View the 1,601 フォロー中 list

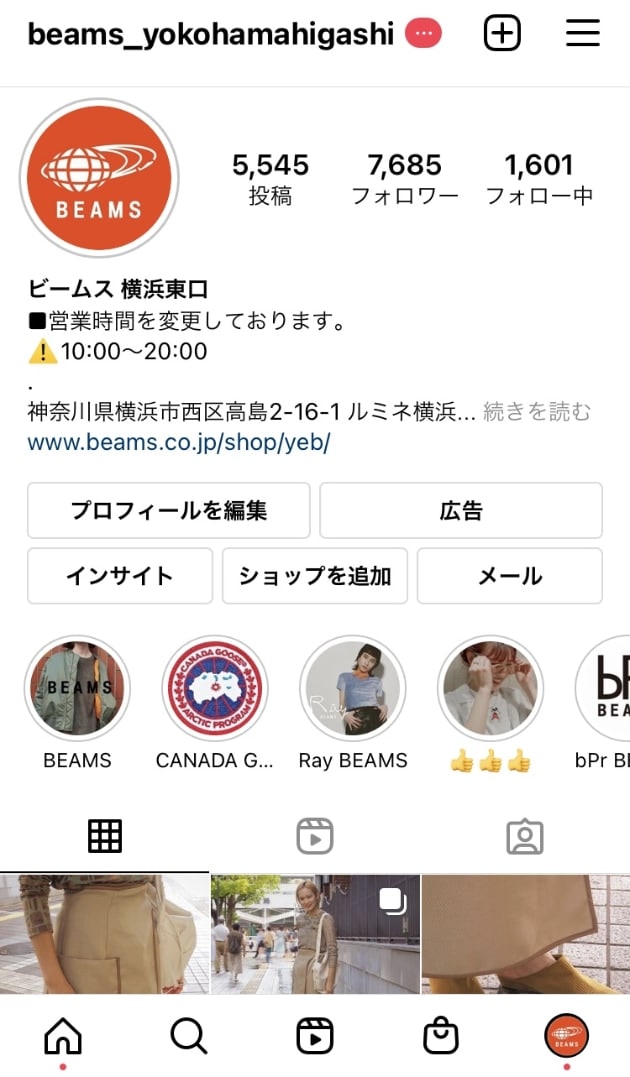pyautogui.click(x=539, y=179)
